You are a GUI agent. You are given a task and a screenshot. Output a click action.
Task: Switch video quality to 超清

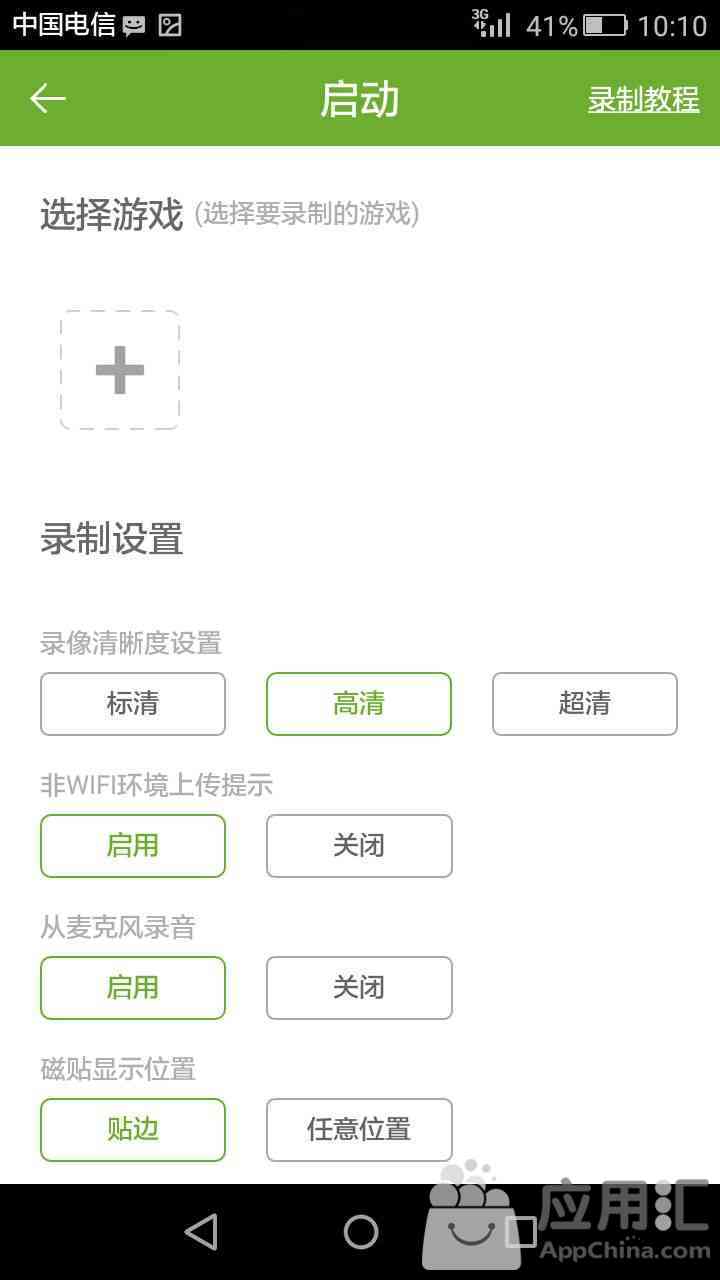point(585,704)
